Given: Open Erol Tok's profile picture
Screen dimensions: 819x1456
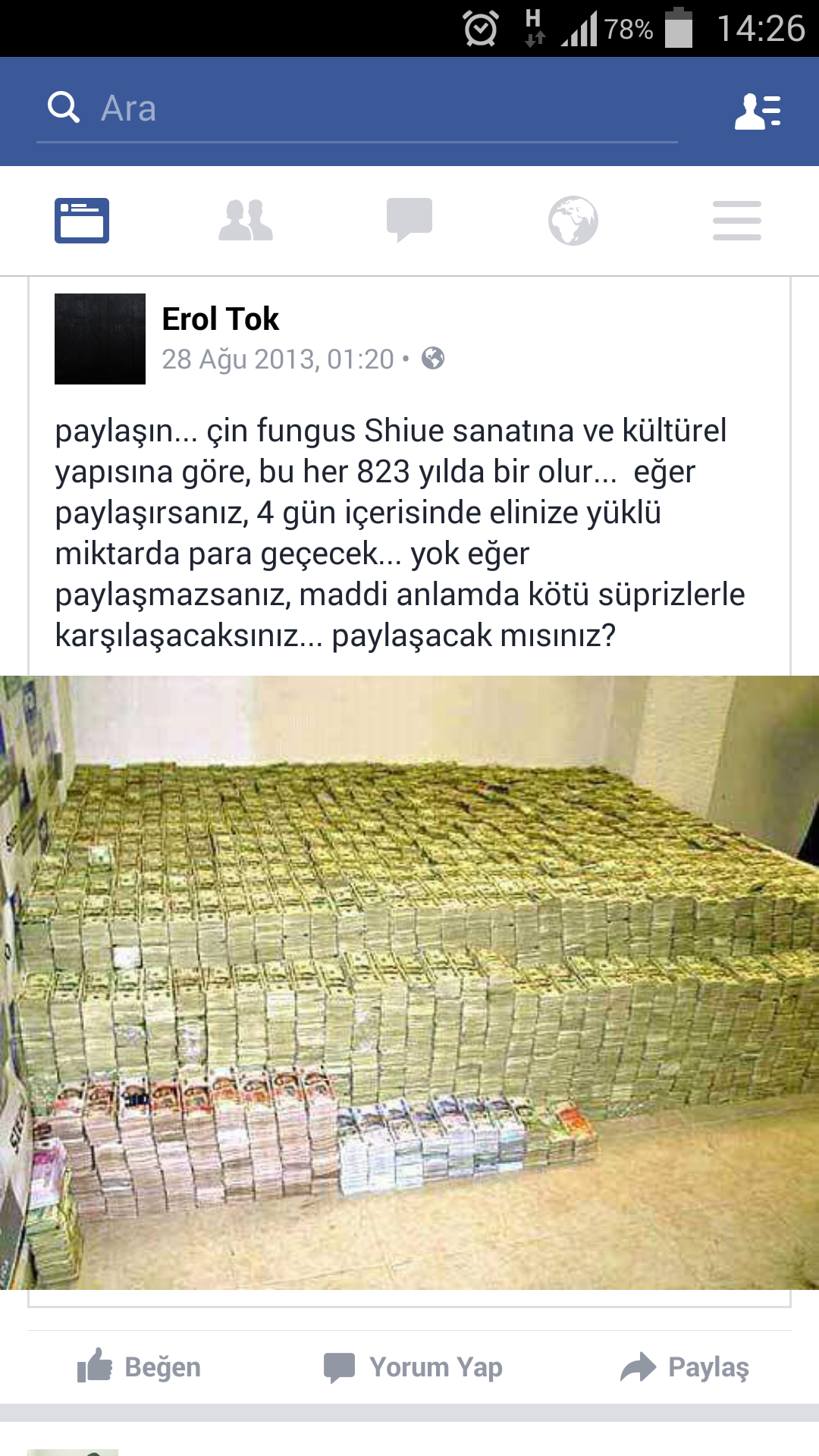Looking at the screenshot, I should [x=100, y=339].
